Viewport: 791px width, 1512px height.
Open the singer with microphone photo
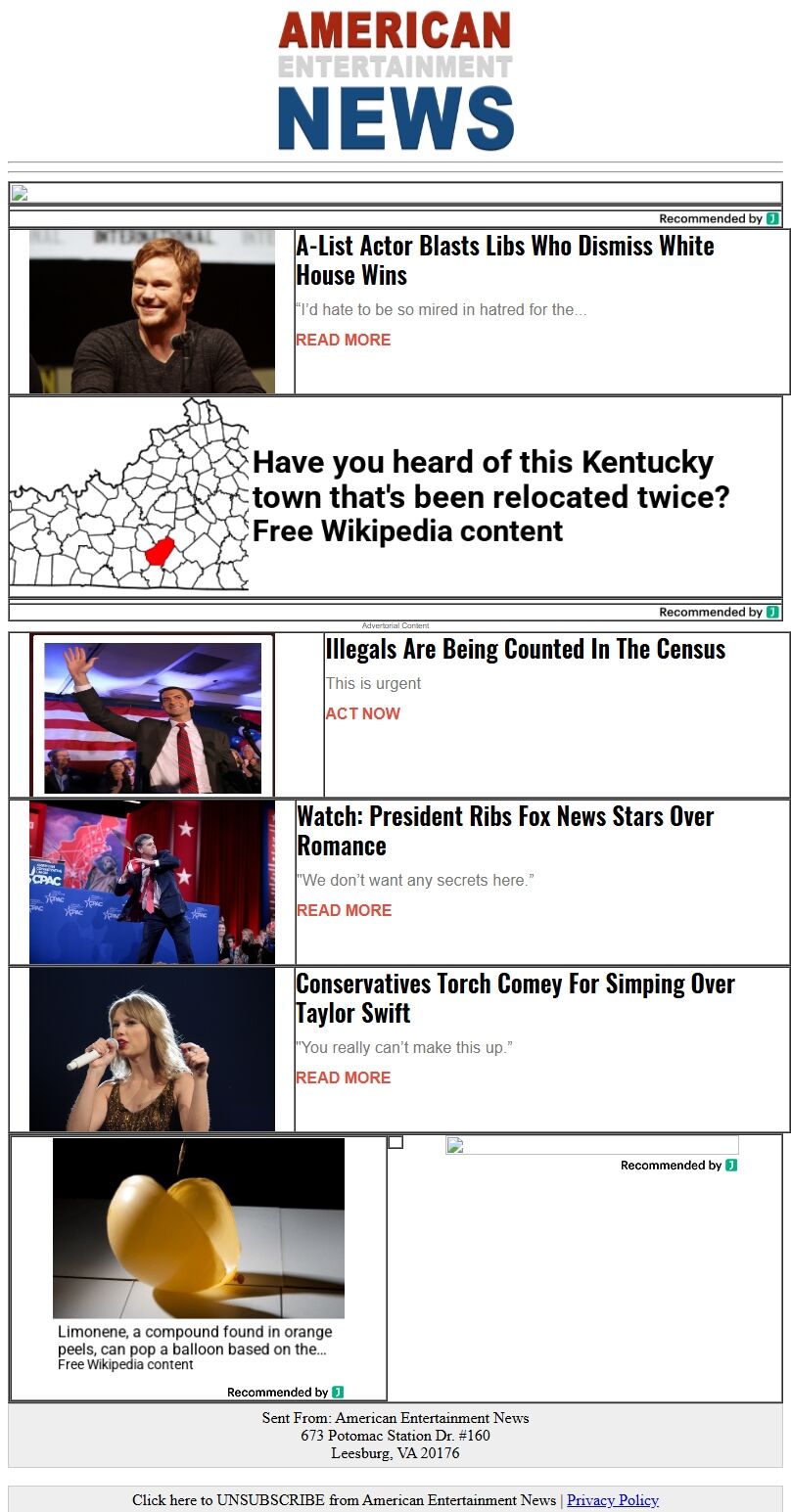pos(152,1049)
